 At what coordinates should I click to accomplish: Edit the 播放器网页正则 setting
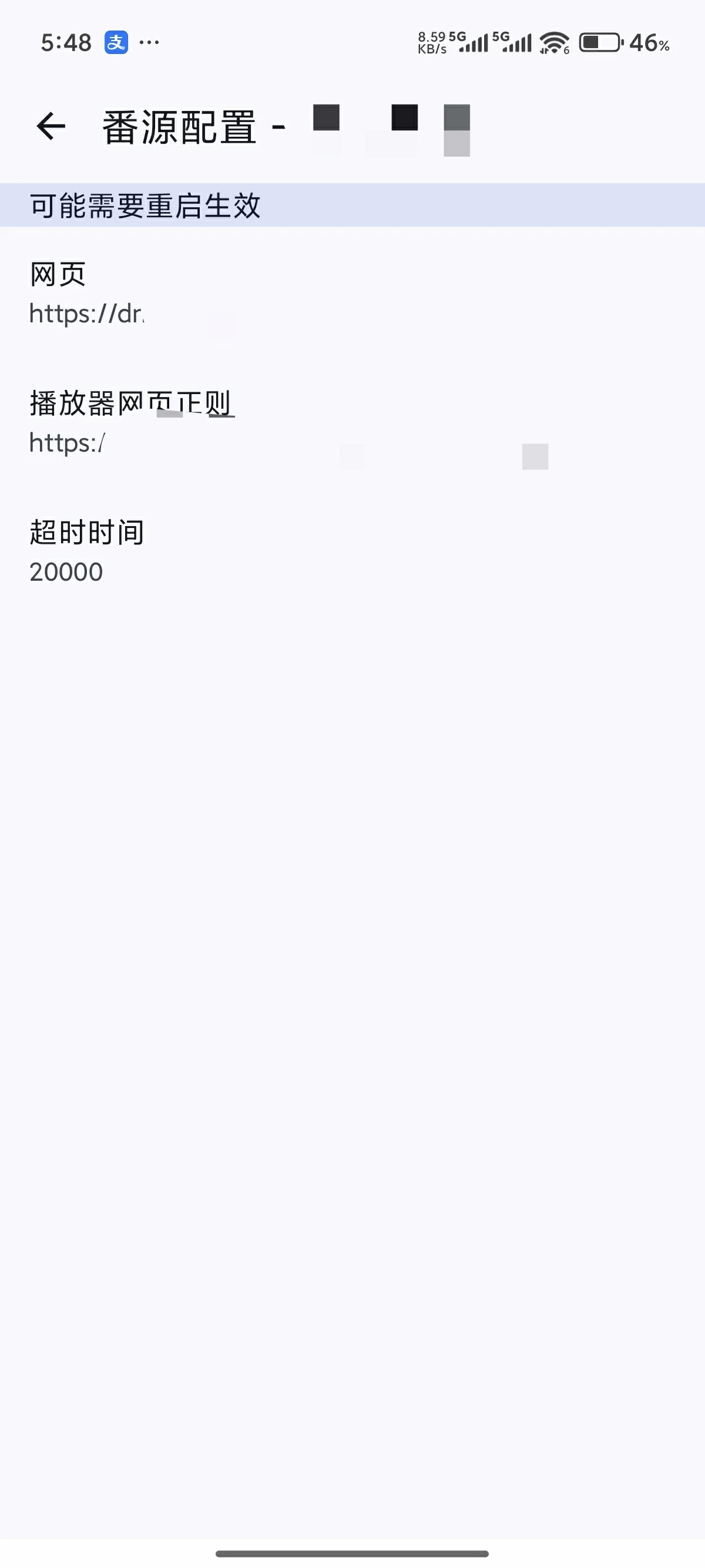coord(352,422)
